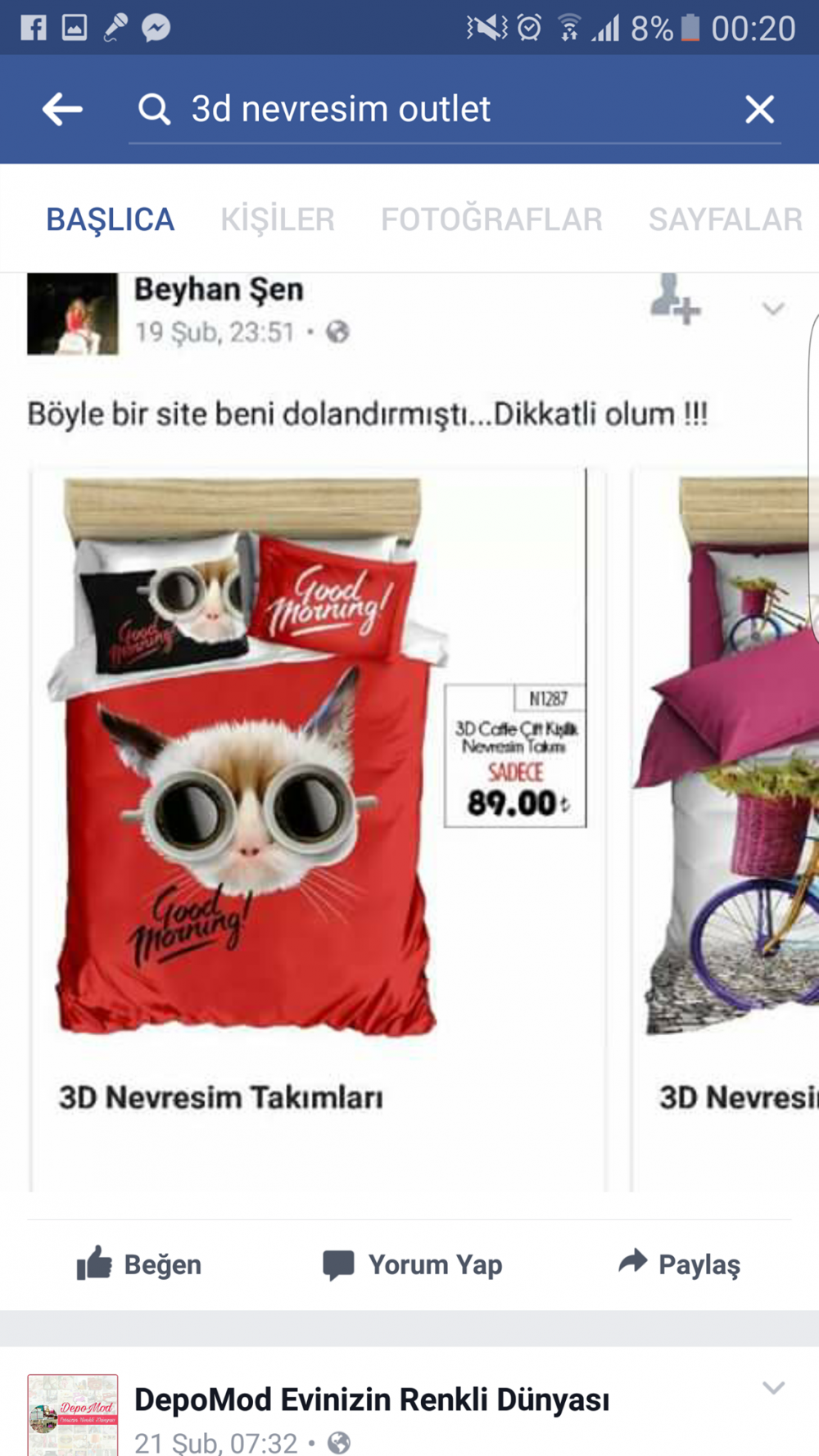Tap Yorum Yap to comment
This screenshot has width=819, height=1456.
pyautogui.click(x=412, y=1264)
